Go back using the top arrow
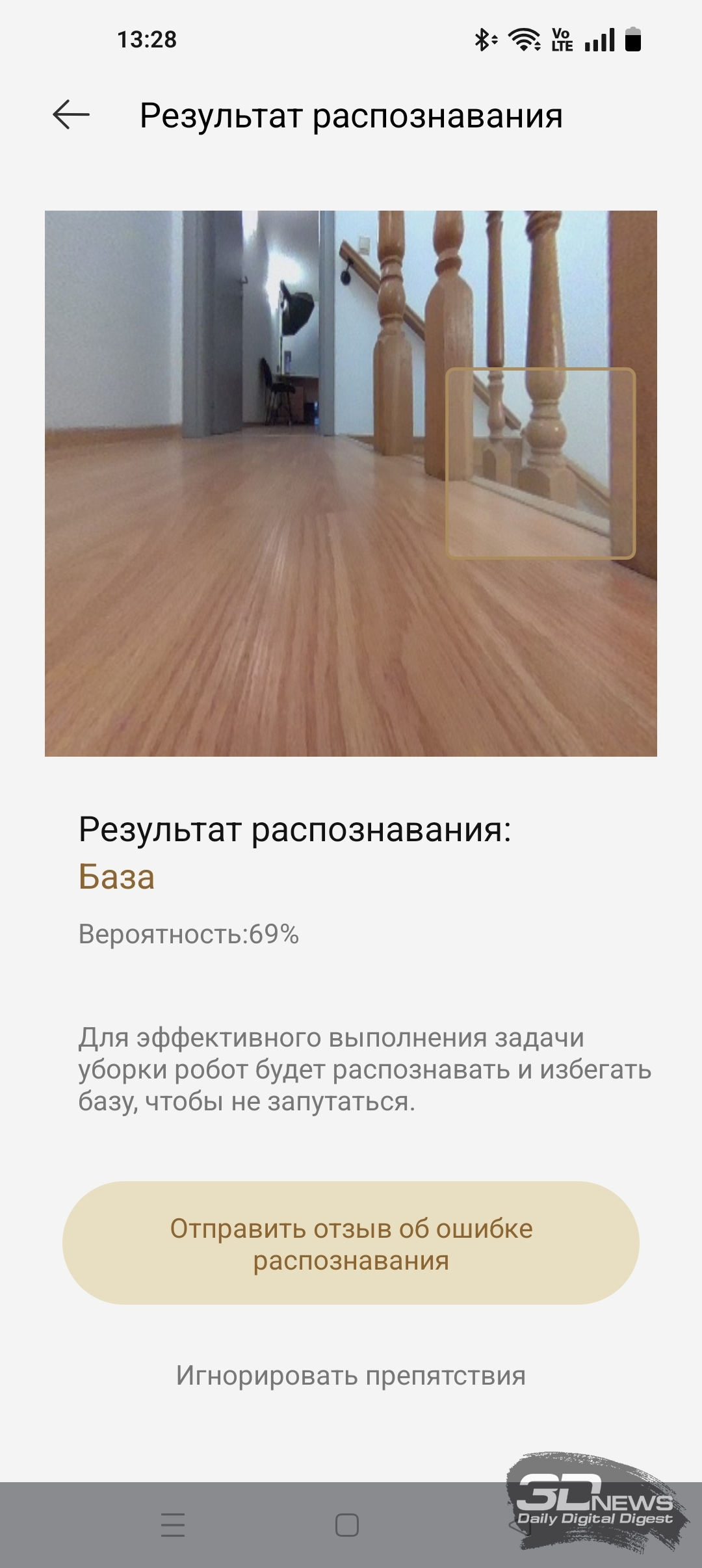Screen dimensions: 702x1568 (x=71, y=116)
